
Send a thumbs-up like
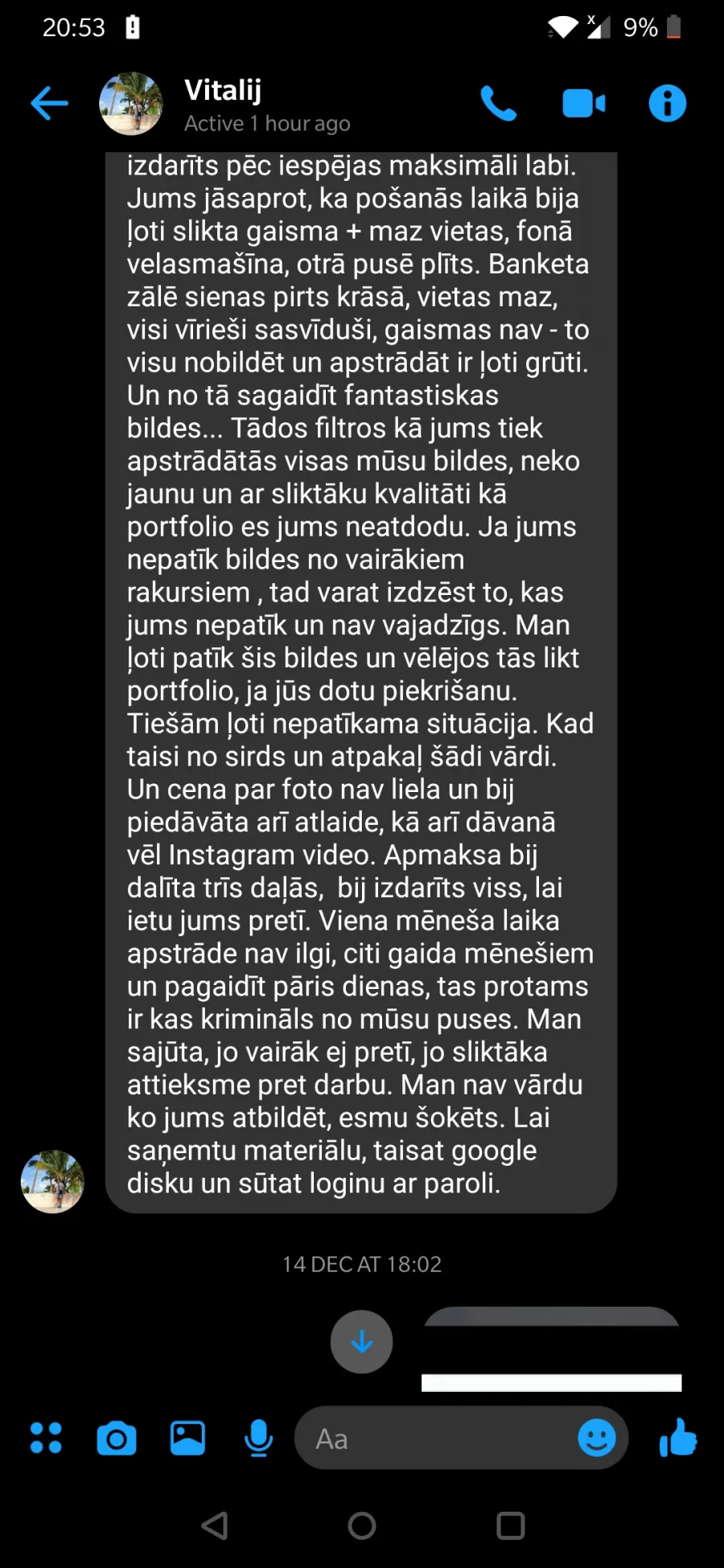click(678, 1438)
